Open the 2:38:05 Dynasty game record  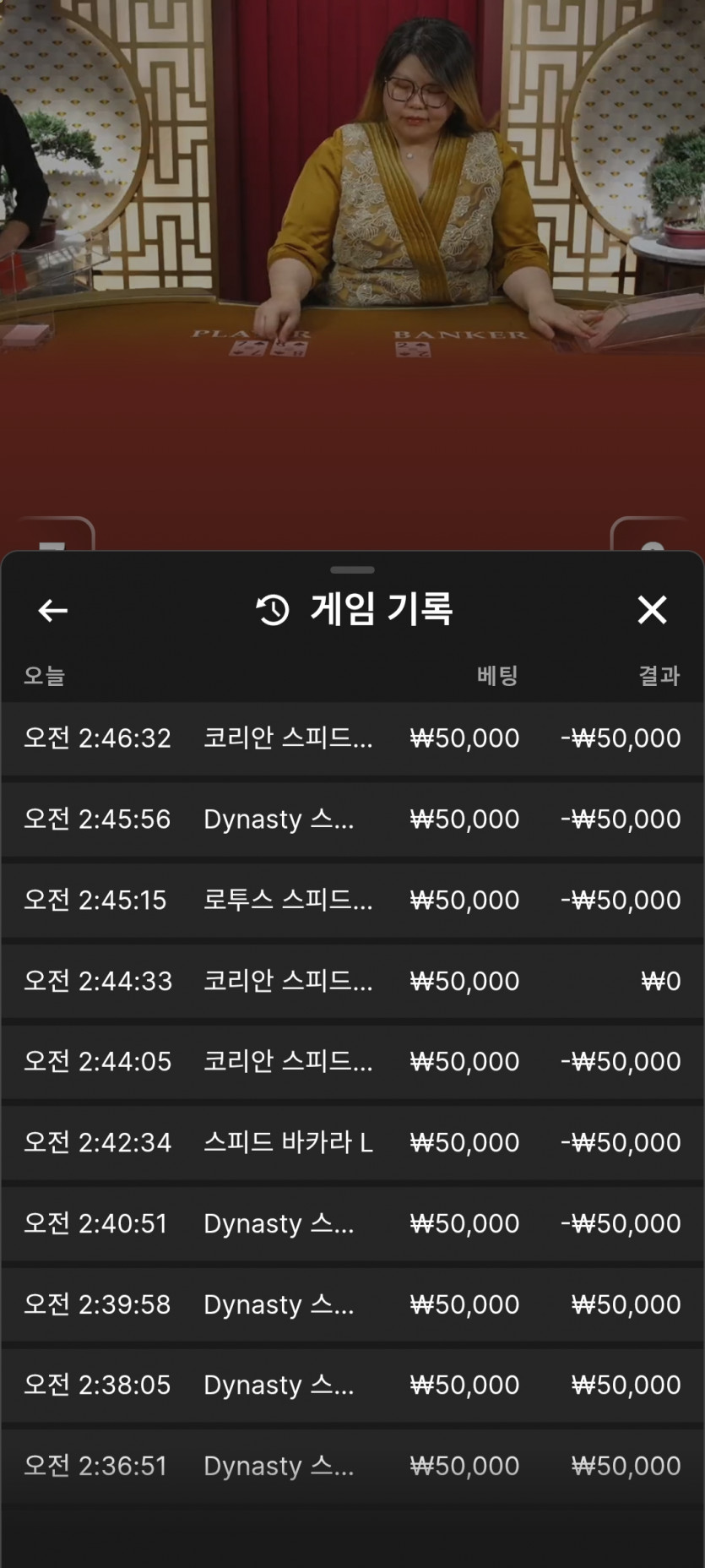pos(352,1386)
